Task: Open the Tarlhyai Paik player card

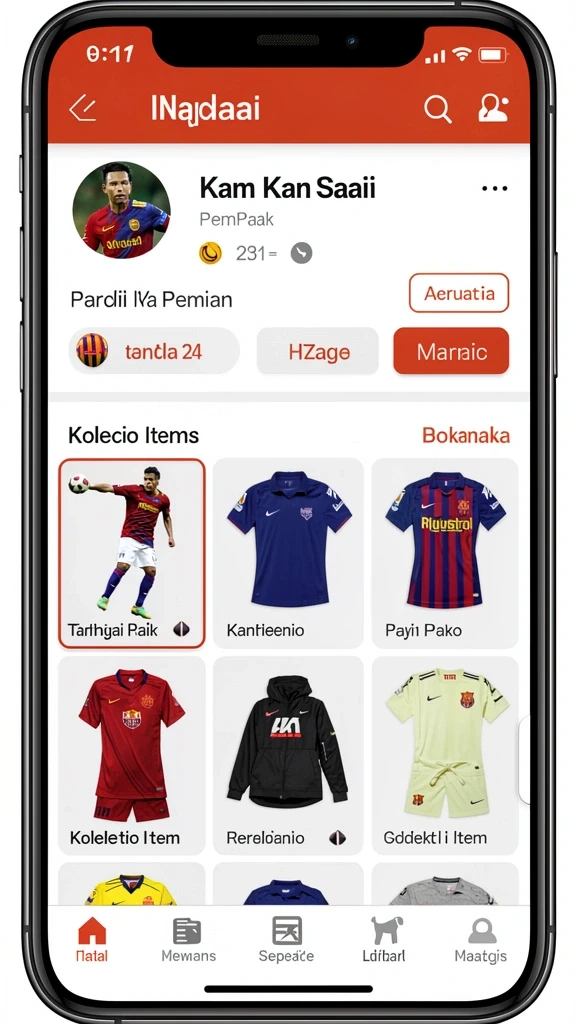Action: [x=132, y=554]
